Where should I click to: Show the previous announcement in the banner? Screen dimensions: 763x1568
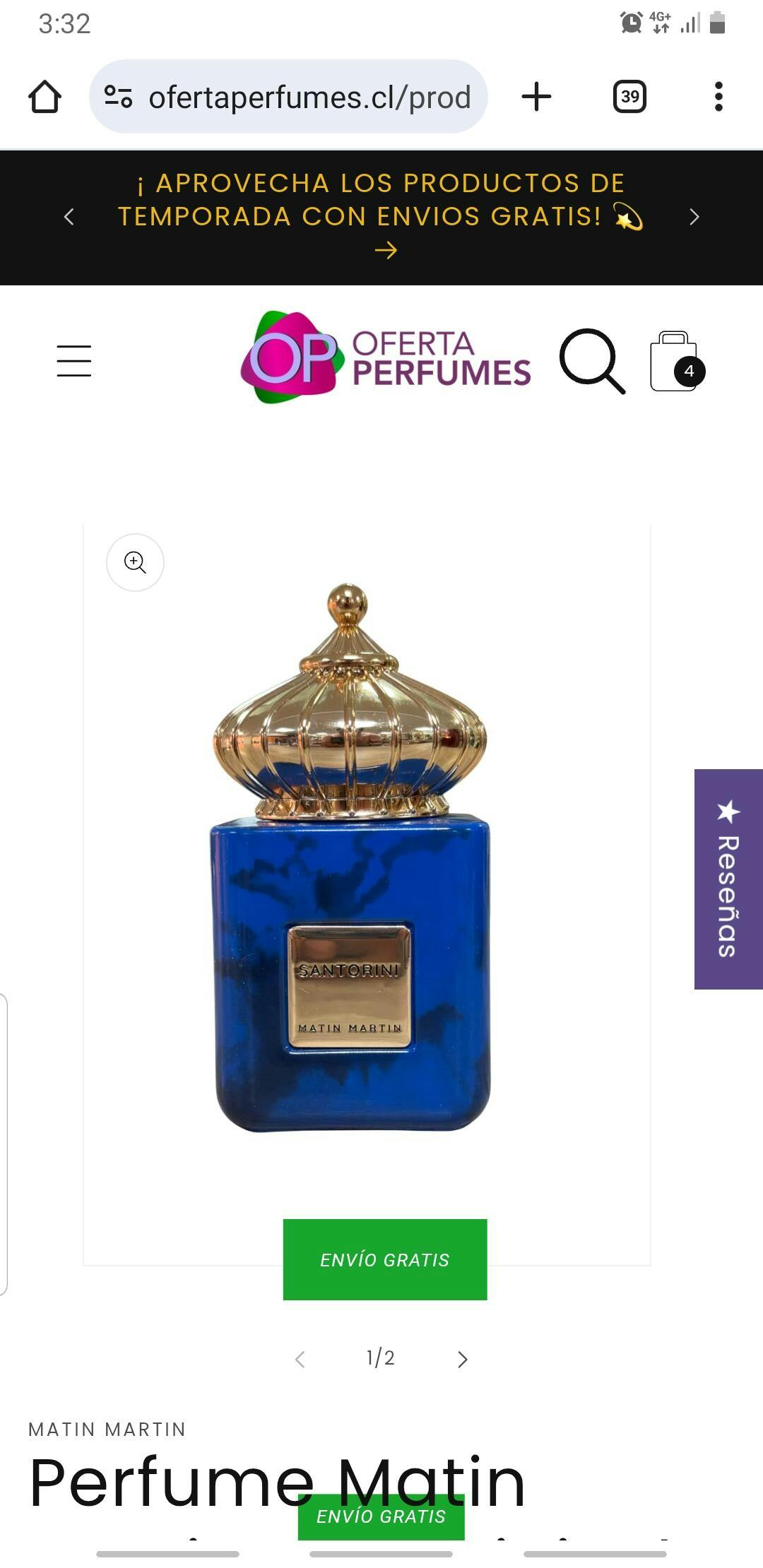(x=69, y=217)
